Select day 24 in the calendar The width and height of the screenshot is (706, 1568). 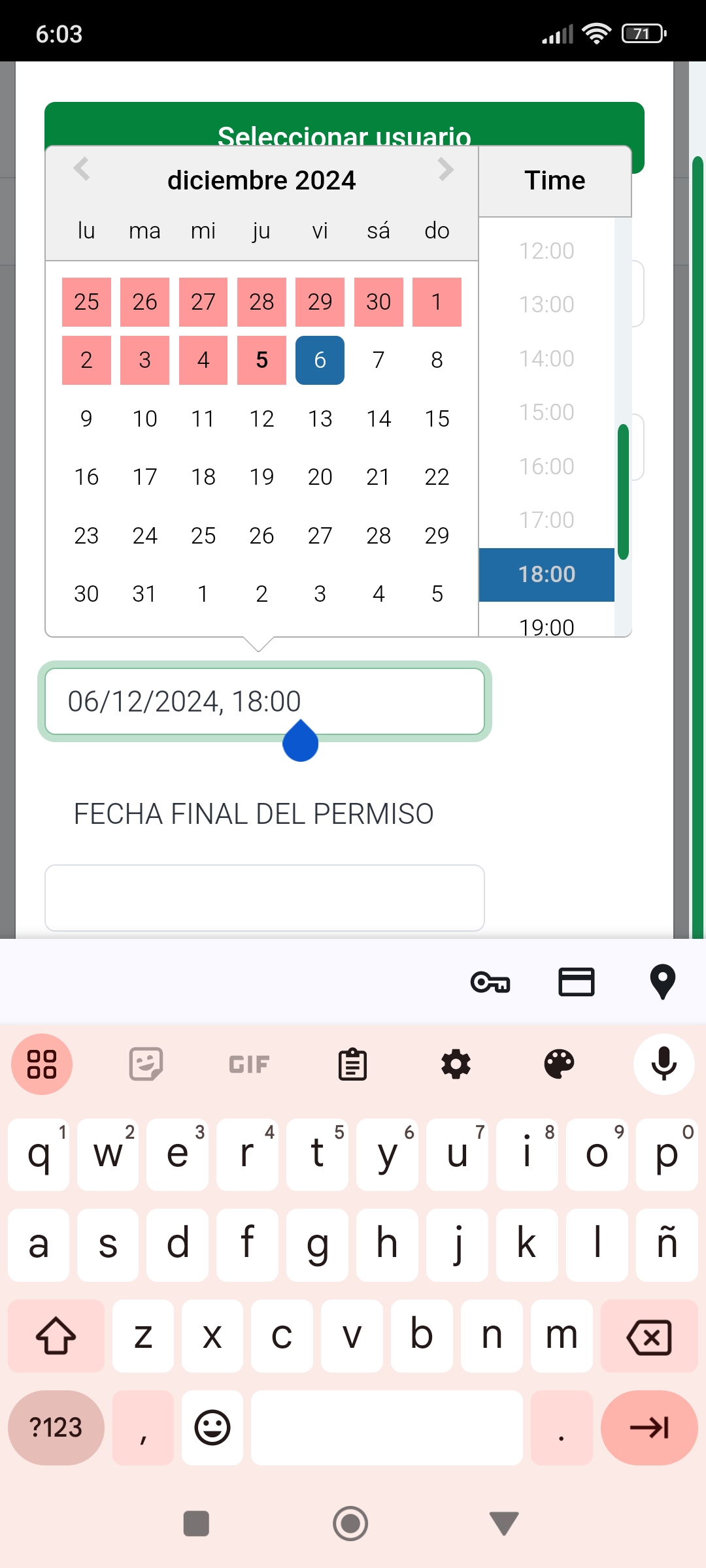click(x=144, y=536)
